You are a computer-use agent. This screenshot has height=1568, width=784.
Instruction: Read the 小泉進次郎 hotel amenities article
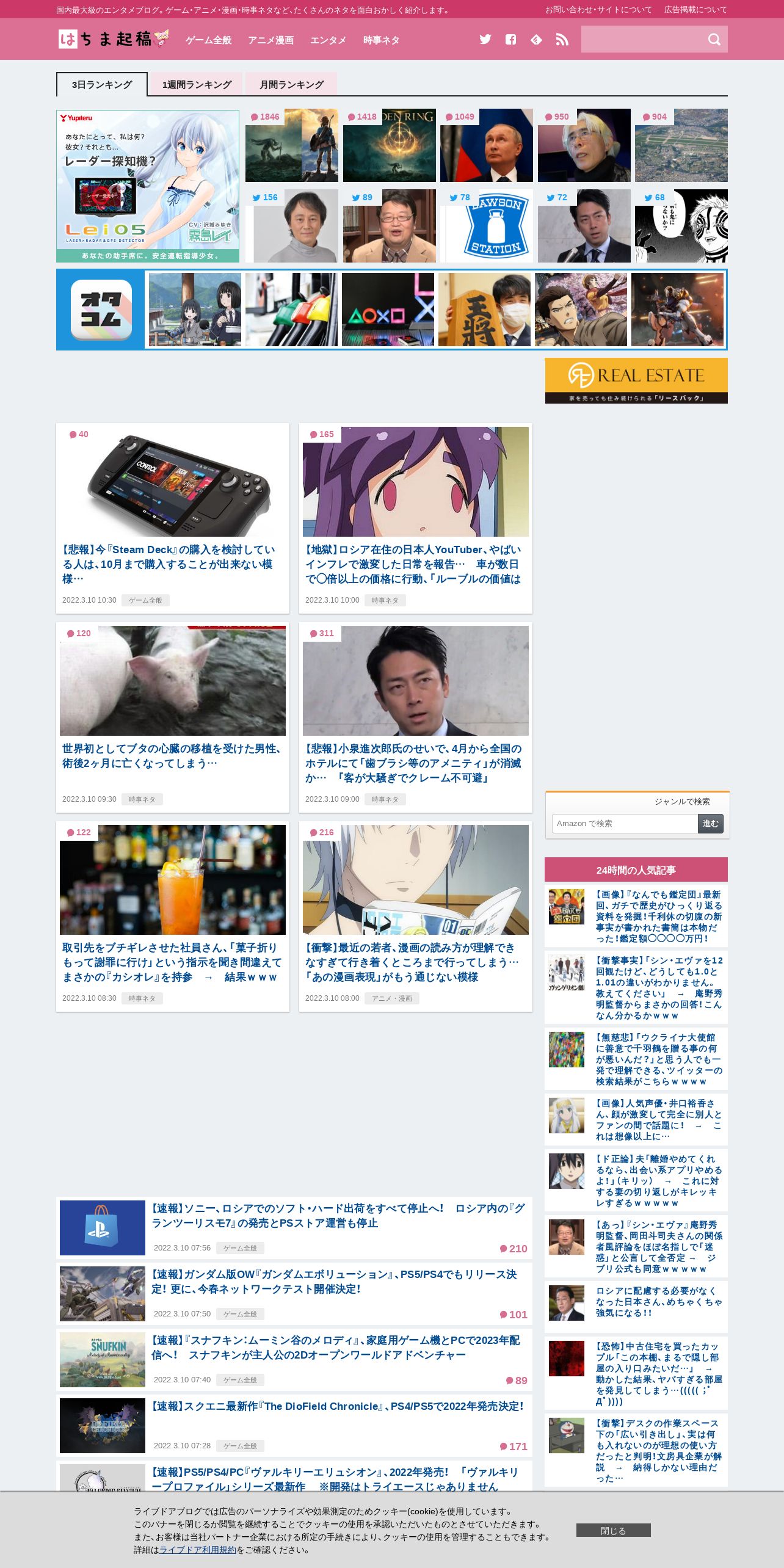click(416, 717)
